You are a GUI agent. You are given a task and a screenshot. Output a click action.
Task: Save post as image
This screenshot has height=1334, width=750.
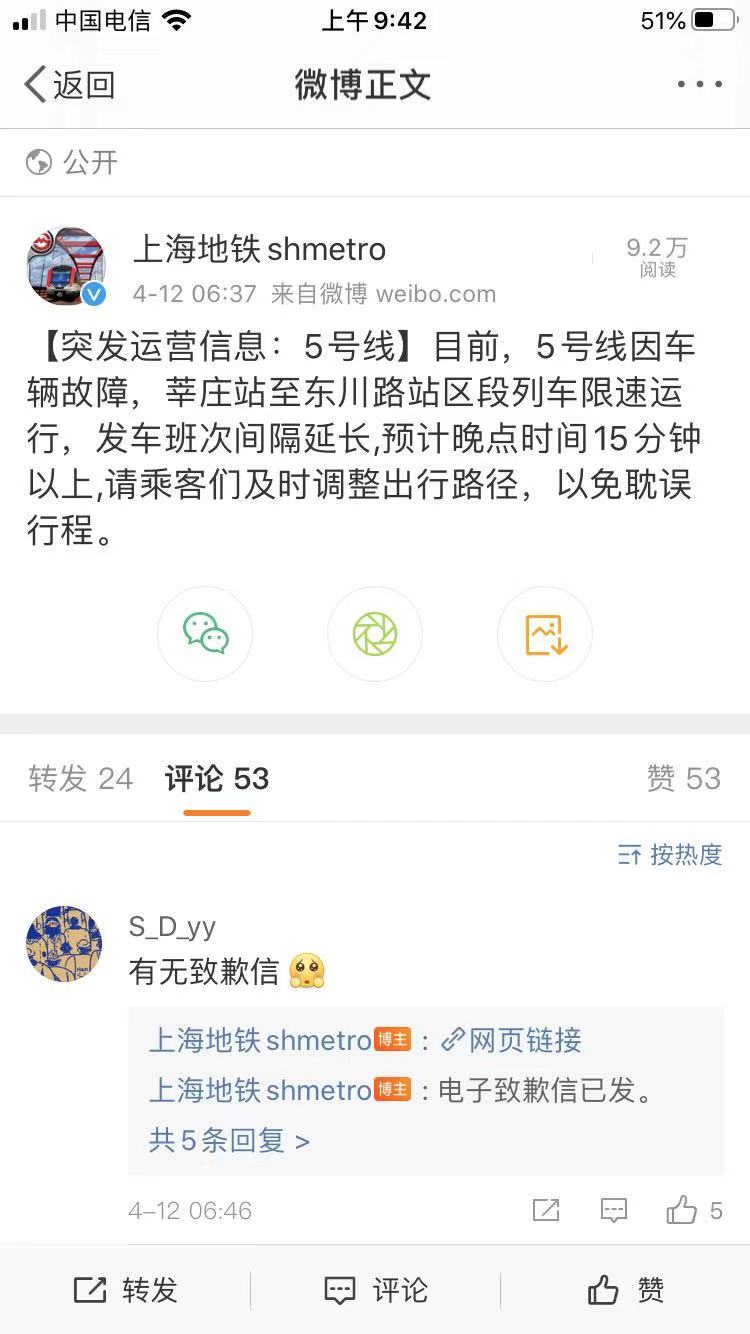(x=545, y=634)
